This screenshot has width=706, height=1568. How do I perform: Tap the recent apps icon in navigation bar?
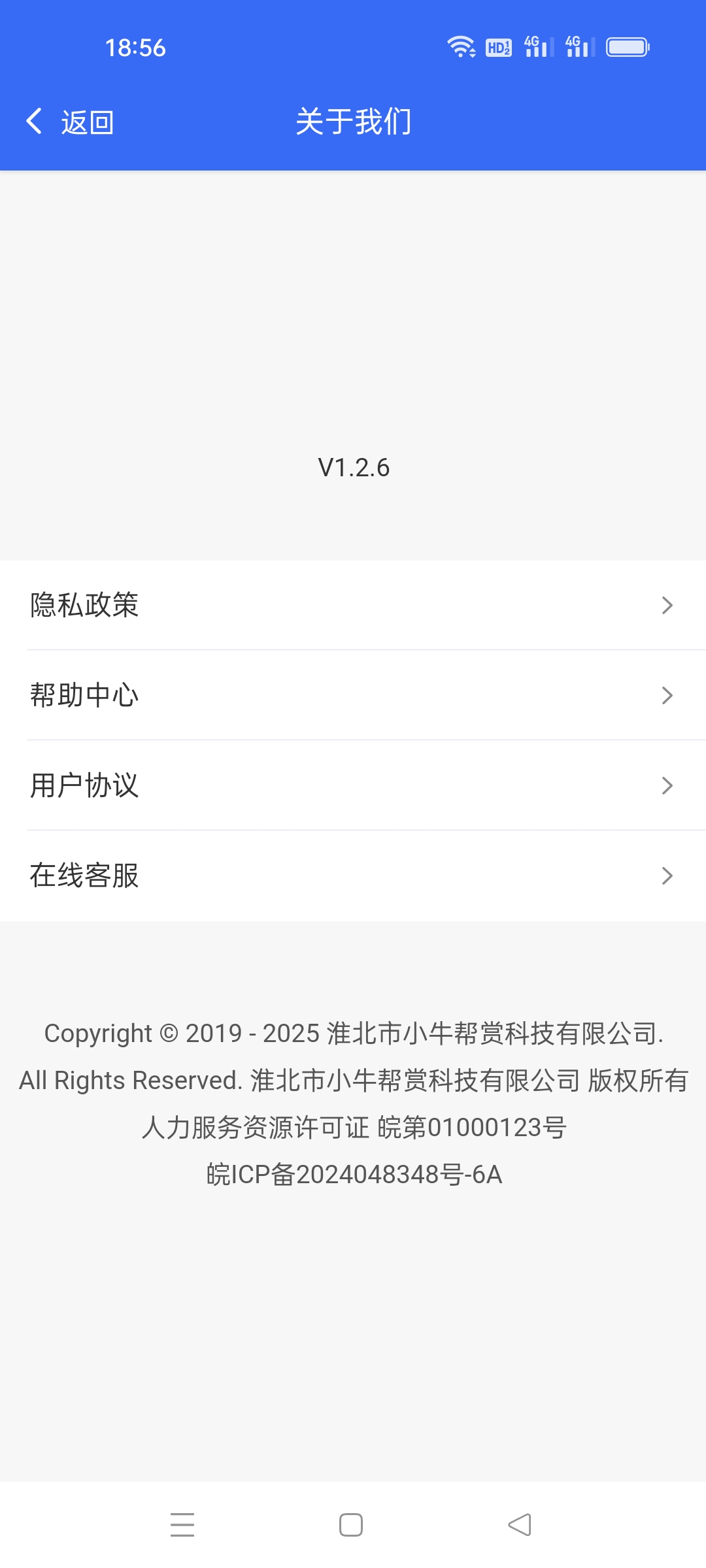click(x=184, y=1525)
